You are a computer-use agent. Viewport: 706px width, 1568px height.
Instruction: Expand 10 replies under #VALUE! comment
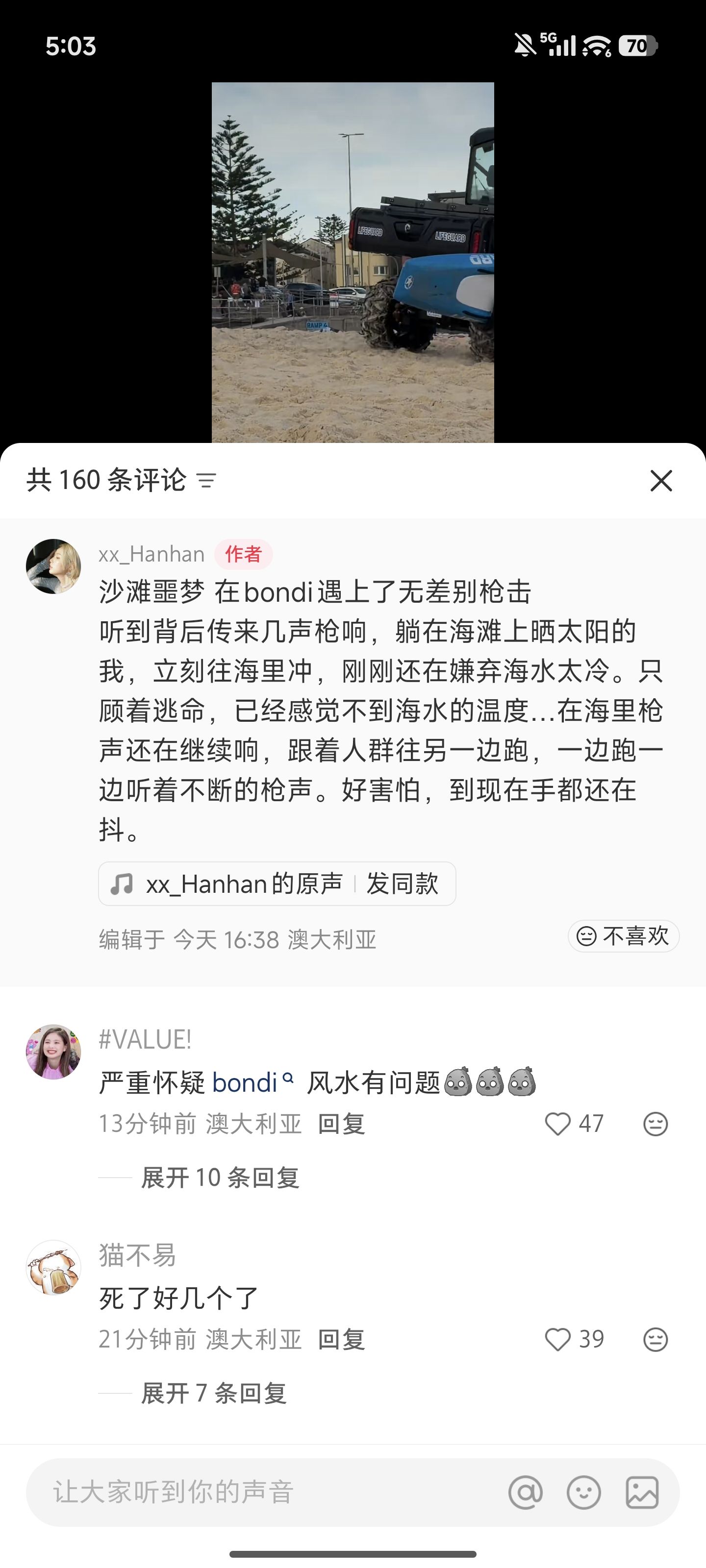coord(220,1177)
